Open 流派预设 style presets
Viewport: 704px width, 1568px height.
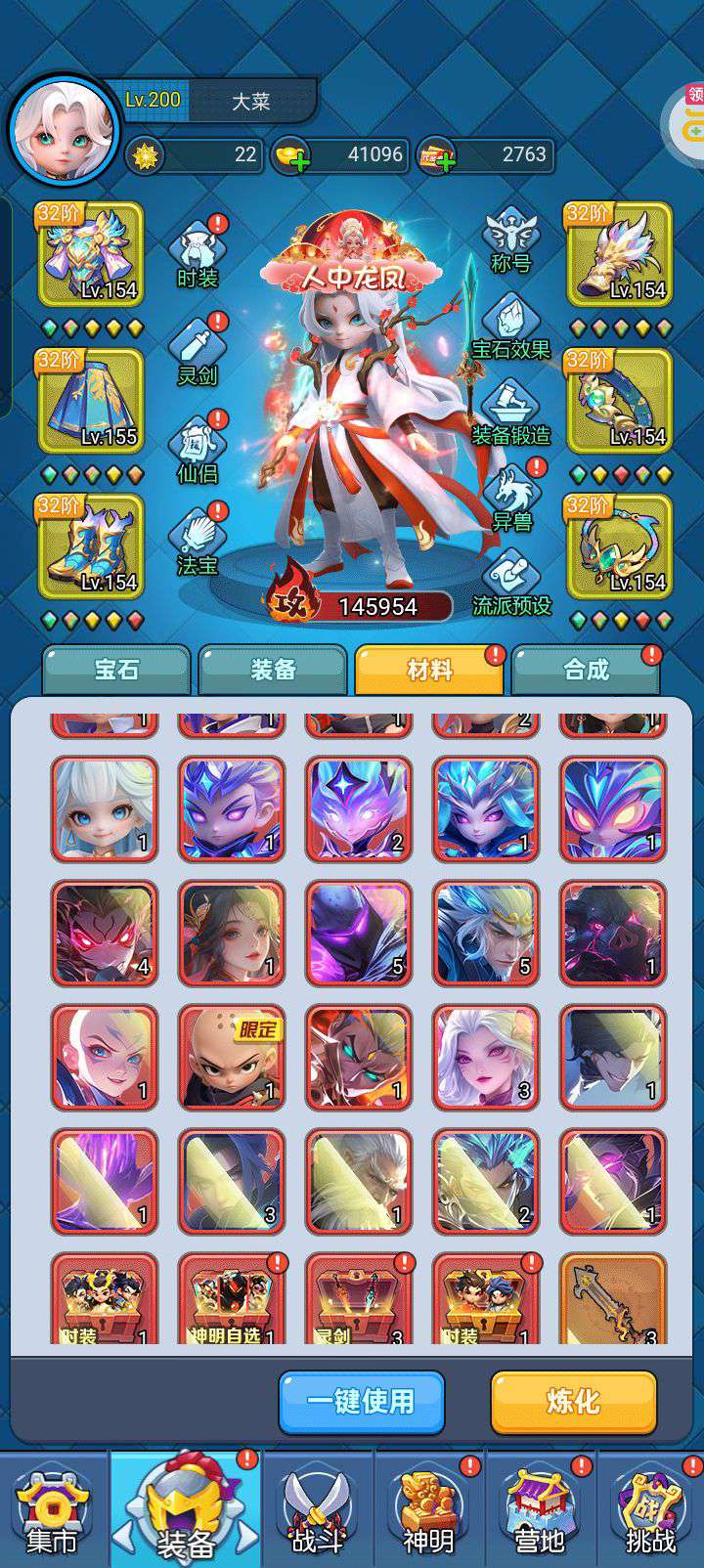tap(511, 583)
